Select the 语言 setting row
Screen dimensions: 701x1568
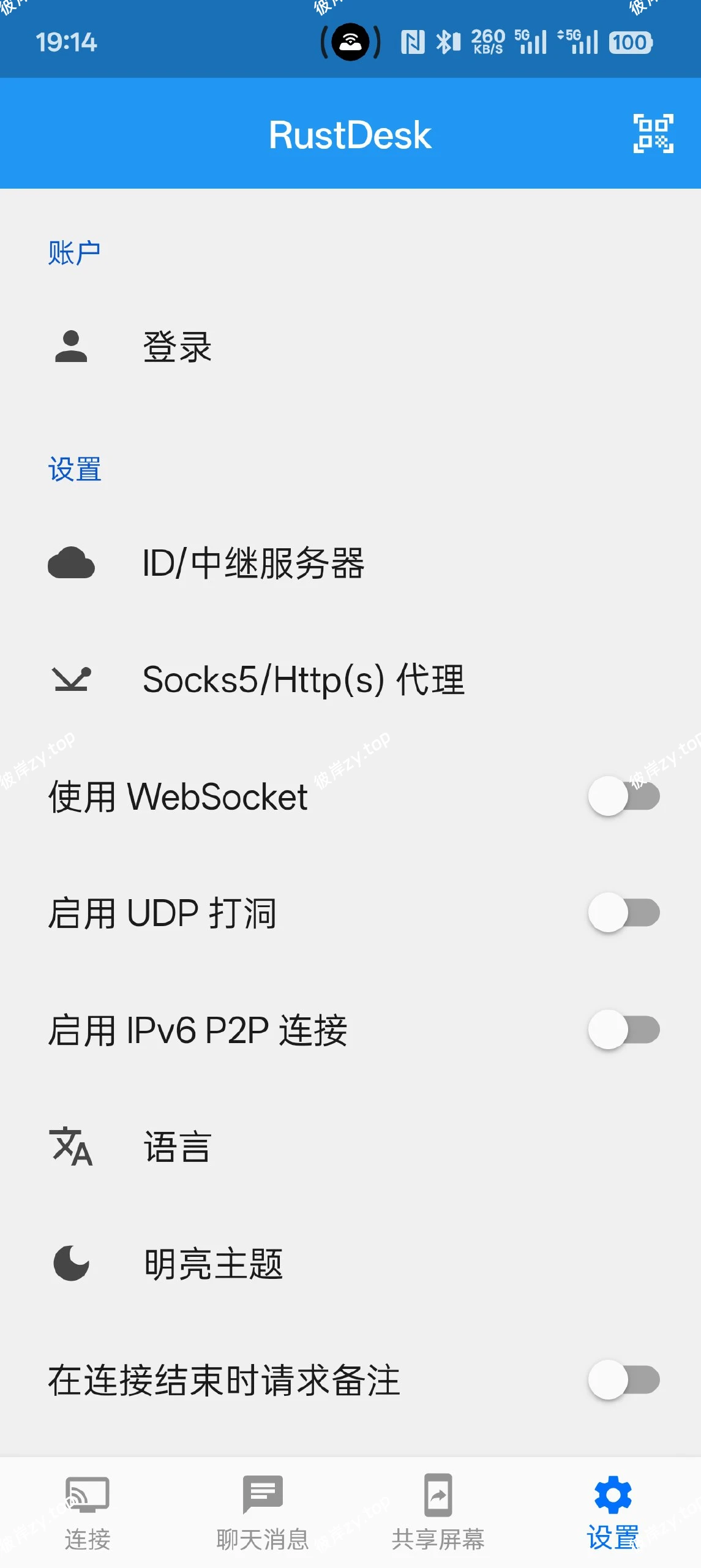click(x=177, y=1147)
